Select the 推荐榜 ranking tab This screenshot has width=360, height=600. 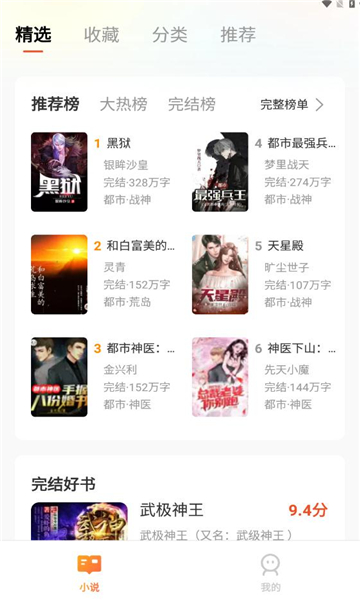click(x=55, y=104)
